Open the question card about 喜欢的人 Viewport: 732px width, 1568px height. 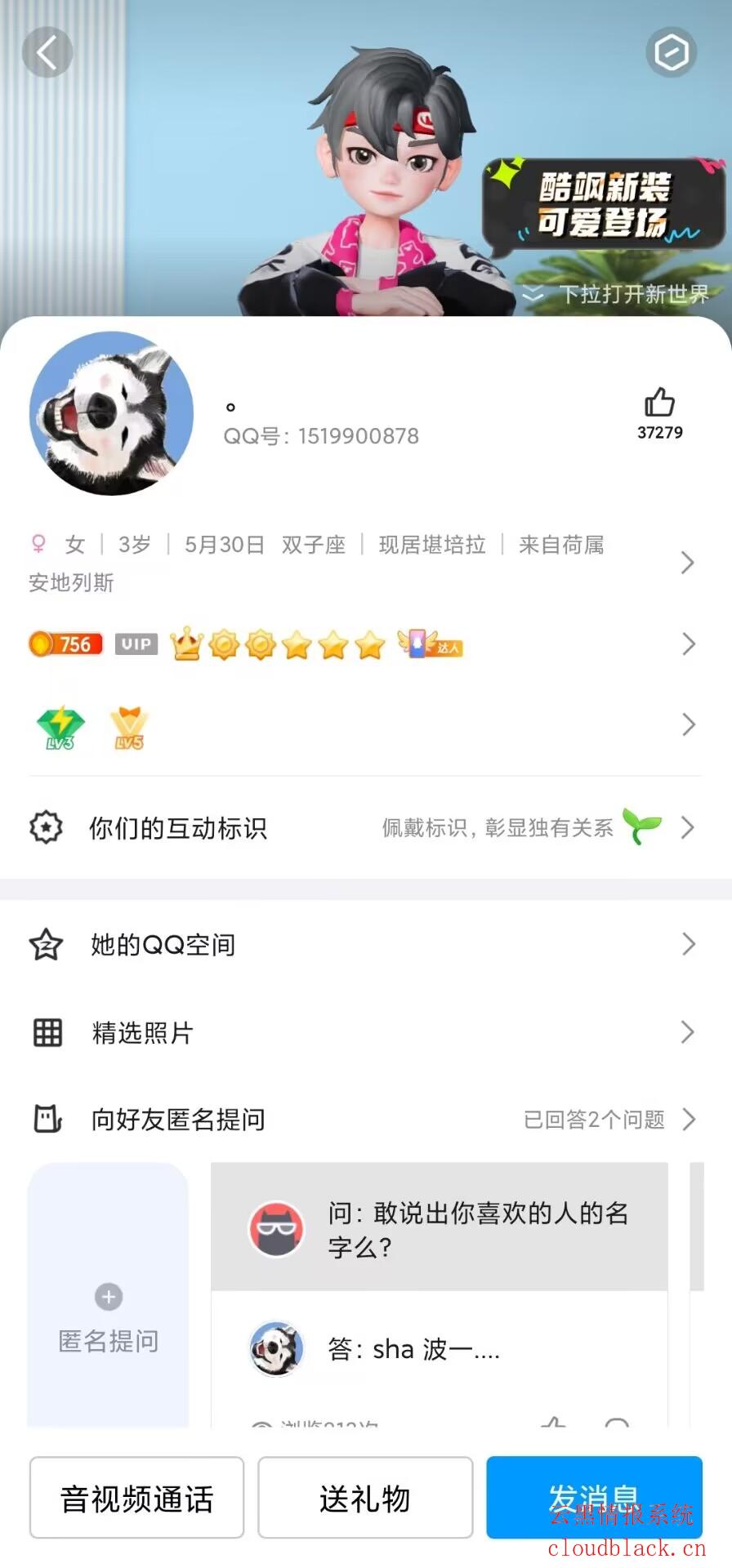[x=440, y=1228]
